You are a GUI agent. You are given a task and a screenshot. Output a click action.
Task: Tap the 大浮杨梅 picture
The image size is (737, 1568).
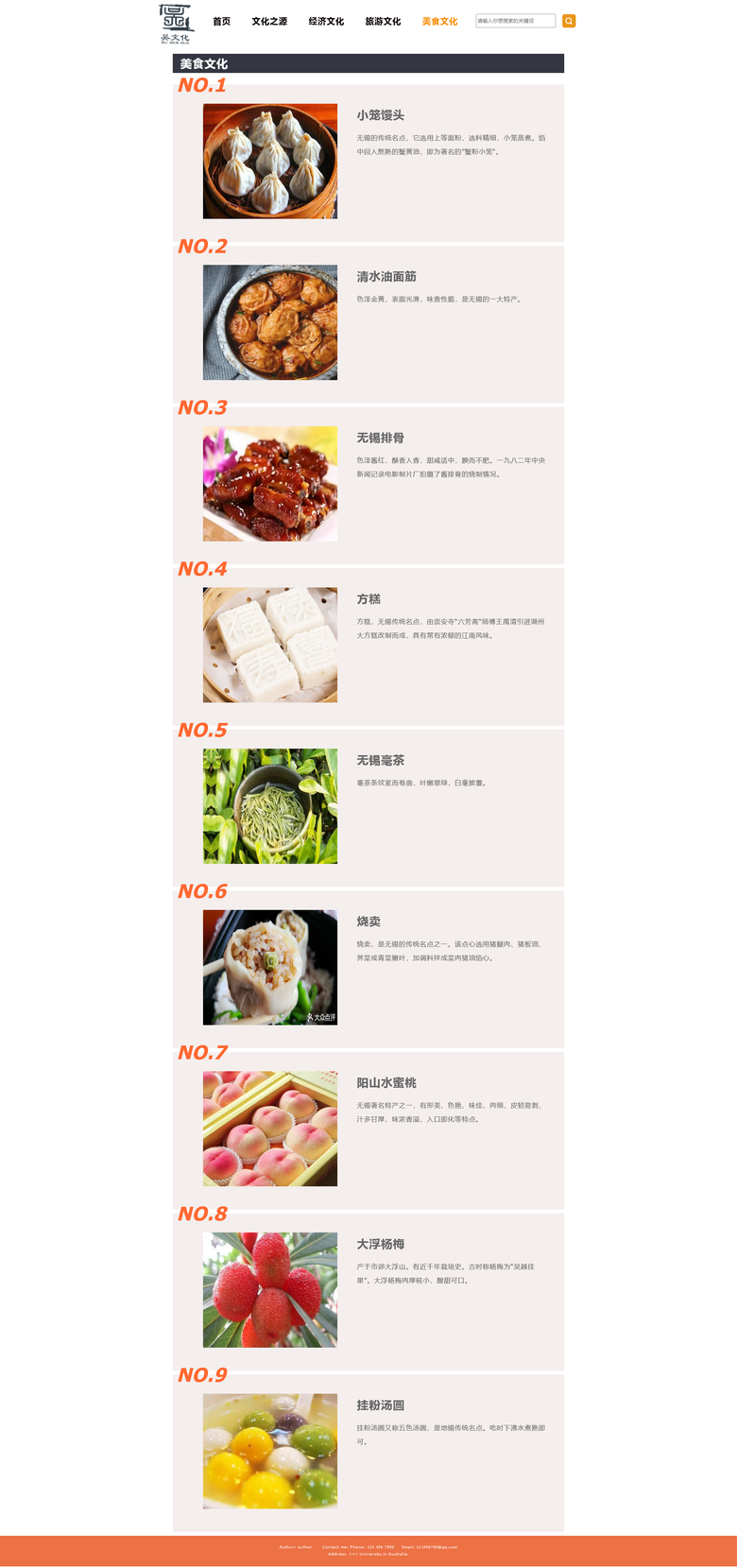270,1290
